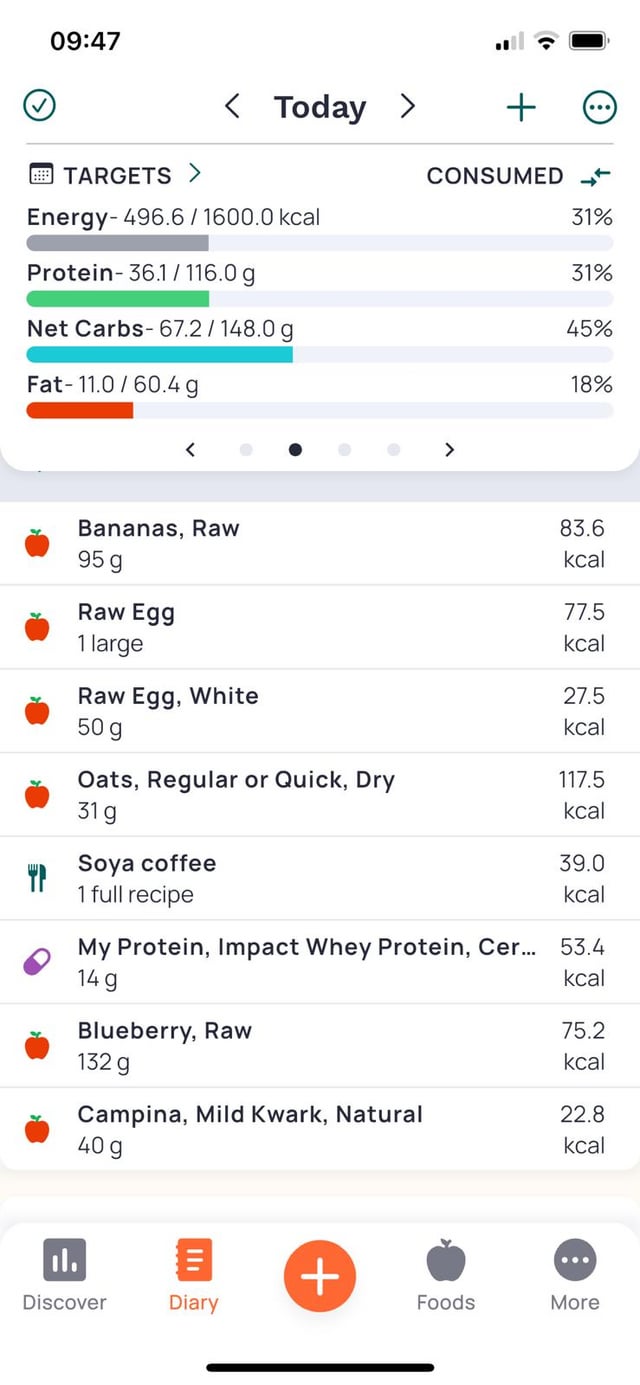Open the Raw Egg, White entry
This screenshot has height=1385, width=640.
click(x=320, y=711)
